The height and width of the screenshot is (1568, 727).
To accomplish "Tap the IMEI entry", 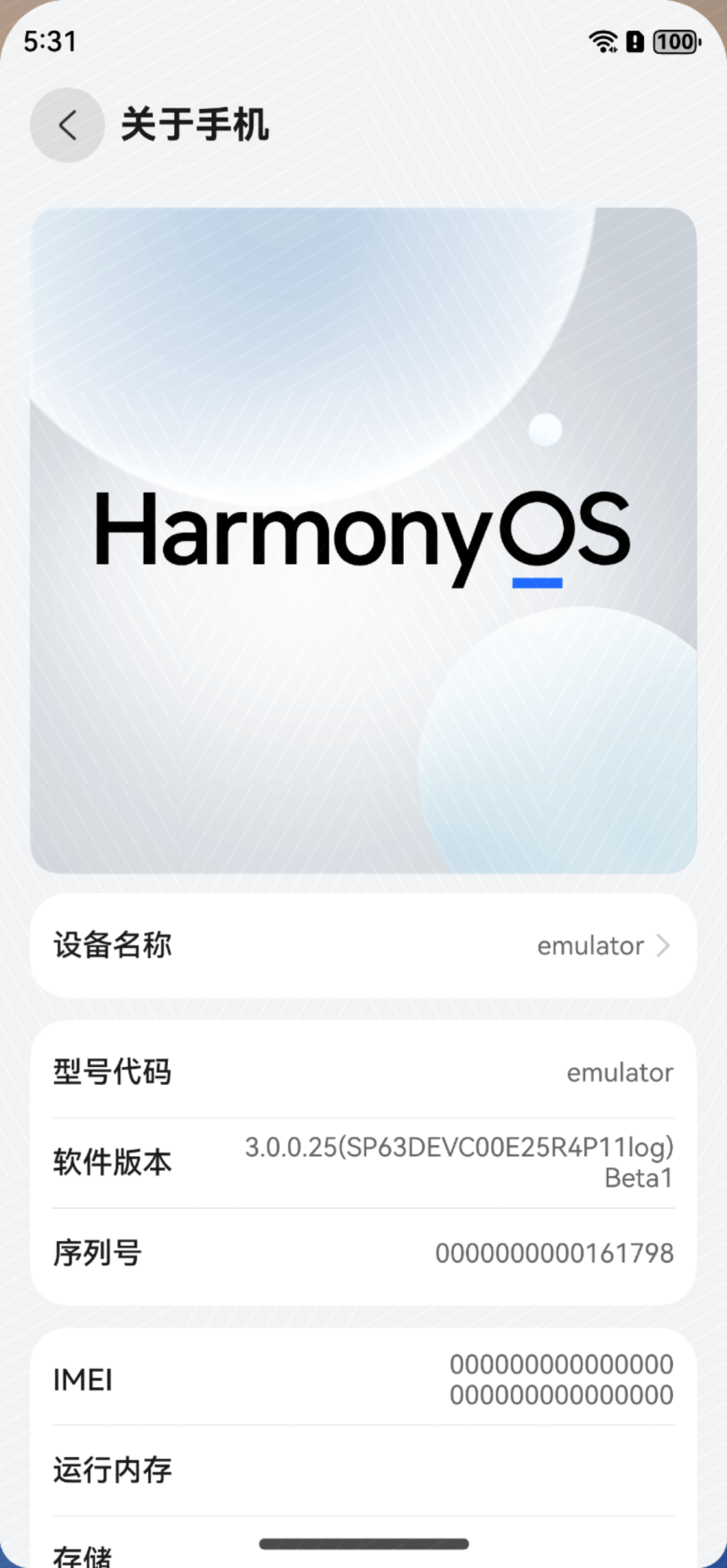I will (363, 1380).
